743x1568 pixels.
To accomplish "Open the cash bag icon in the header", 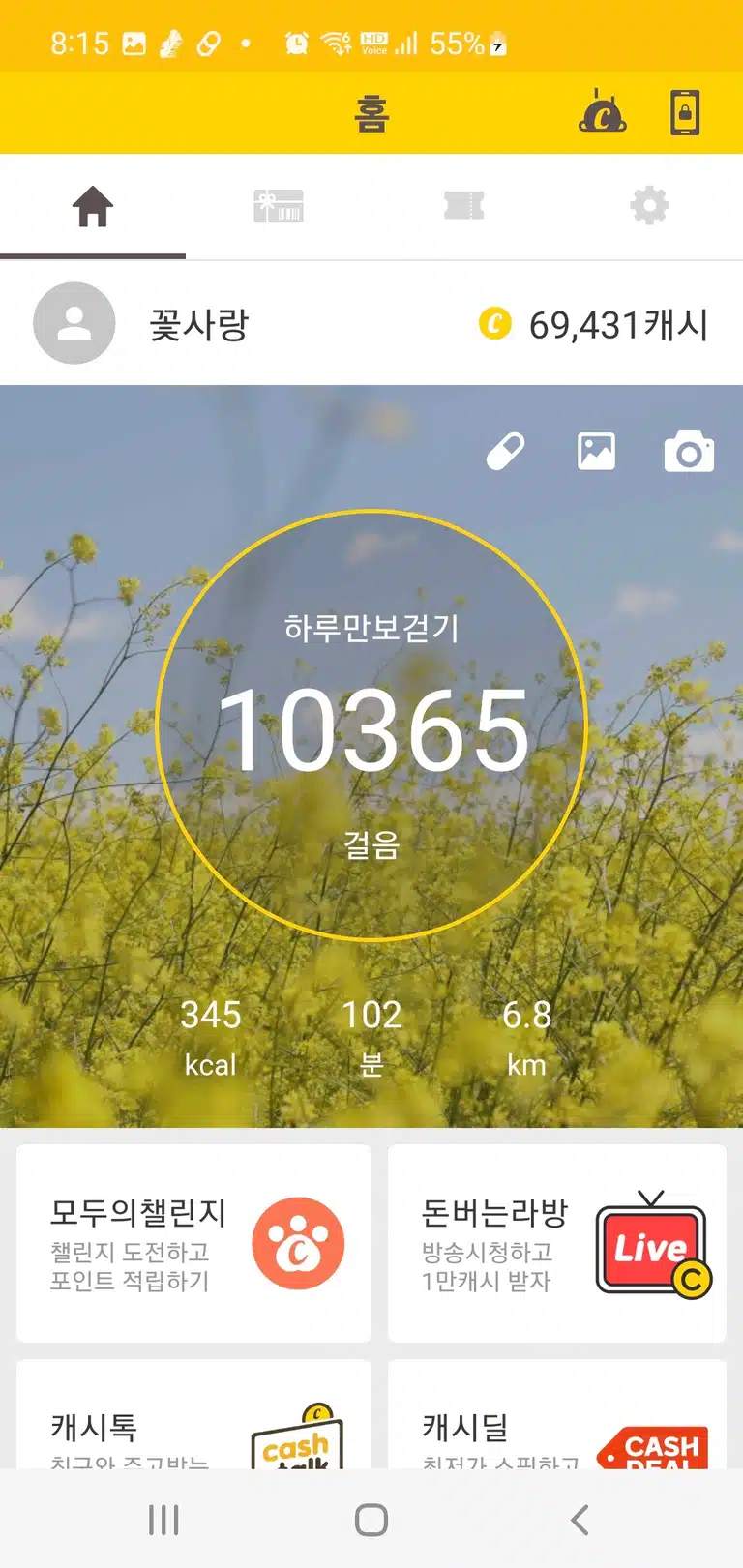I will [x=603, y=112].
